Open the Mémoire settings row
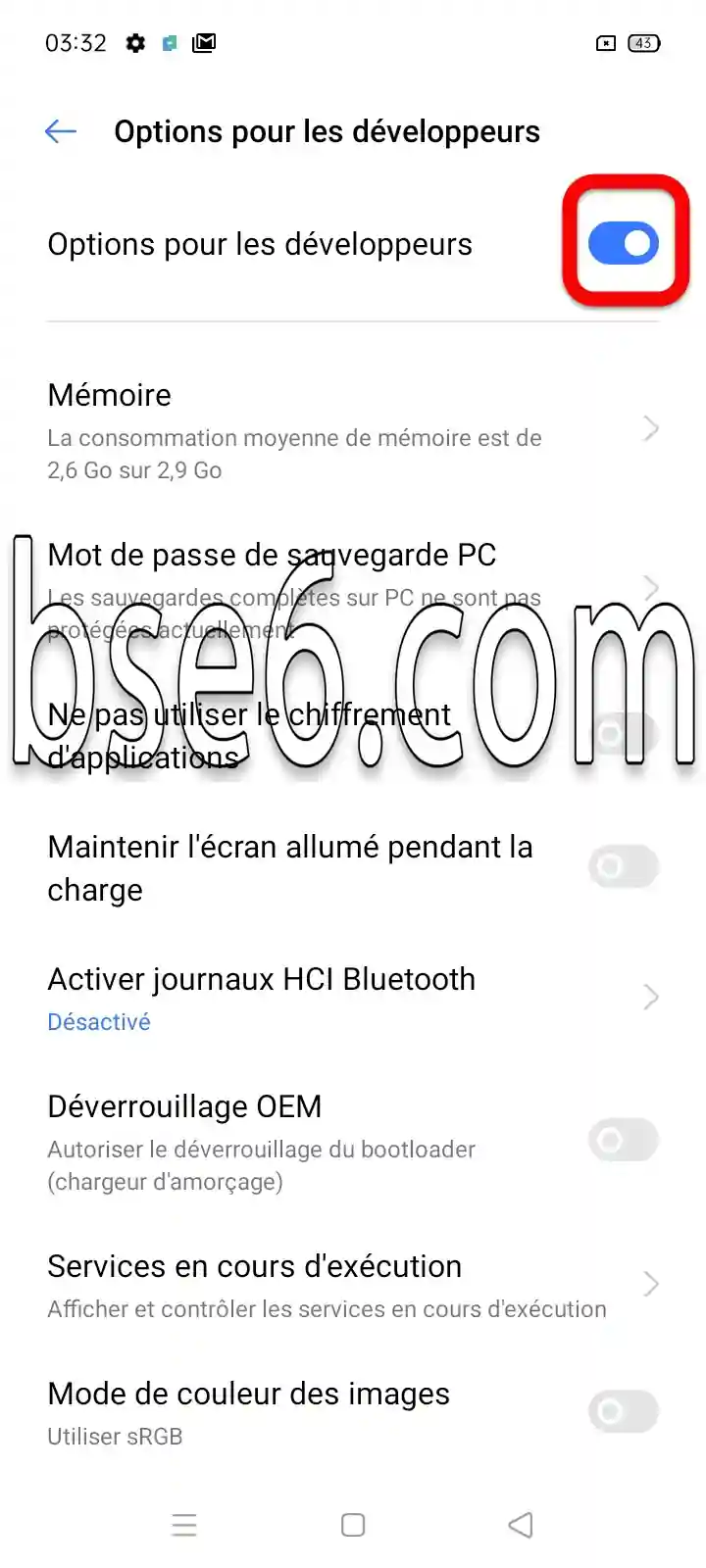The width and height of the screenshot is (706, 1568). (x=353, y=430)
